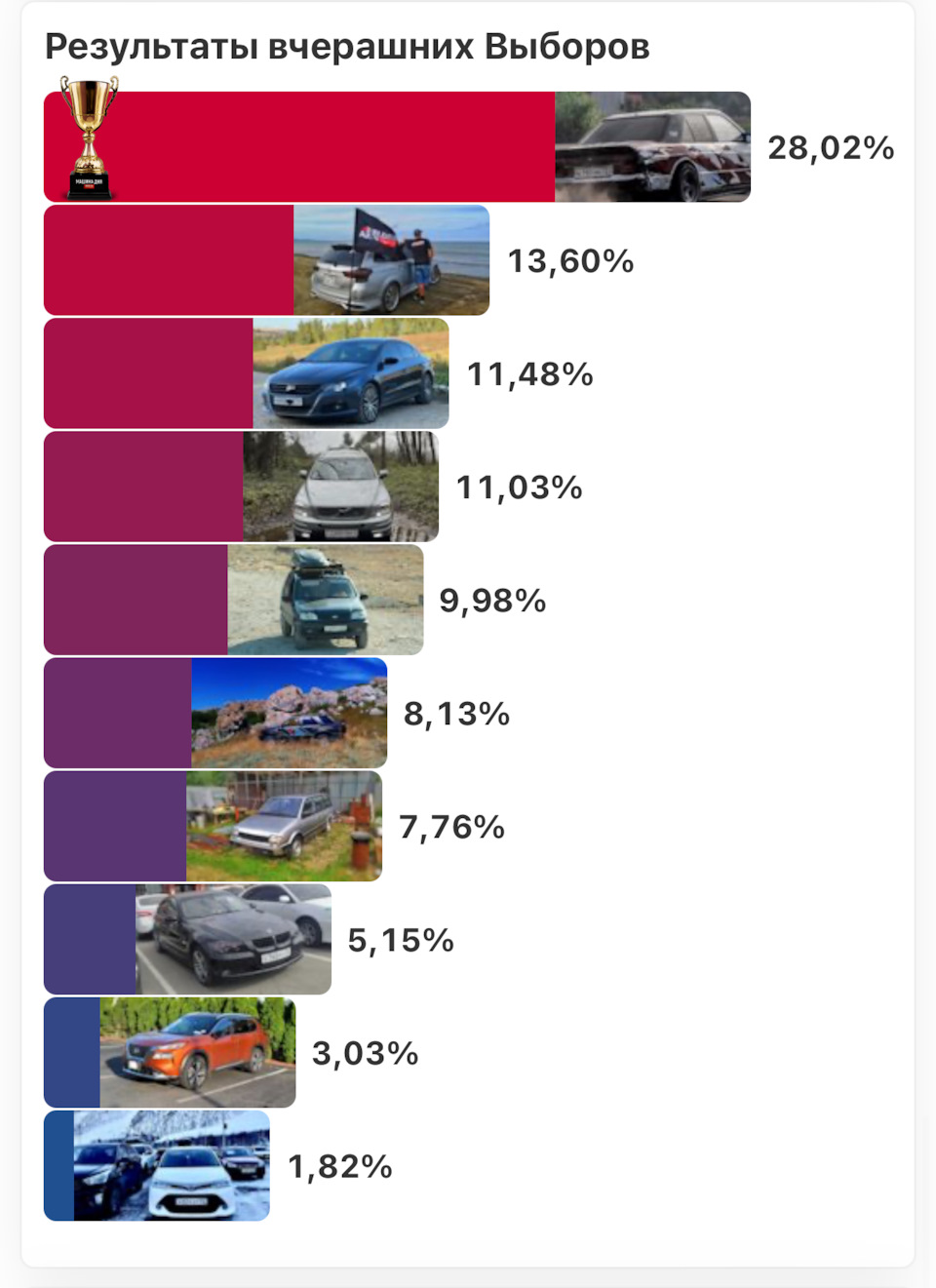Viewport: 936px width, 1288px height.
Task: Open the silver car with 11,03%
Action: click(340, 487)
